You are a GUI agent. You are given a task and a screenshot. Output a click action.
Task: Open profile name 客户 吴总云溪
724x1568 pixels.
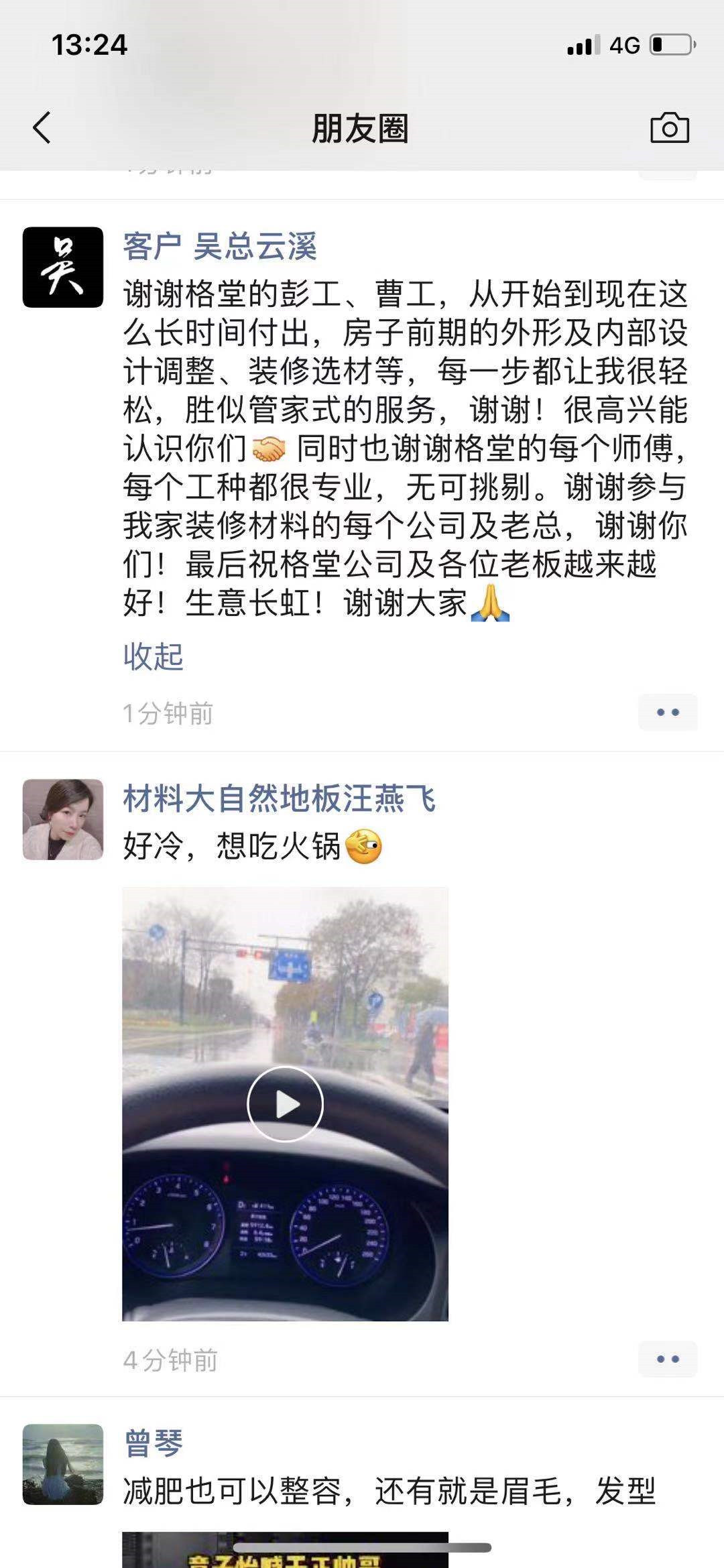219,247
